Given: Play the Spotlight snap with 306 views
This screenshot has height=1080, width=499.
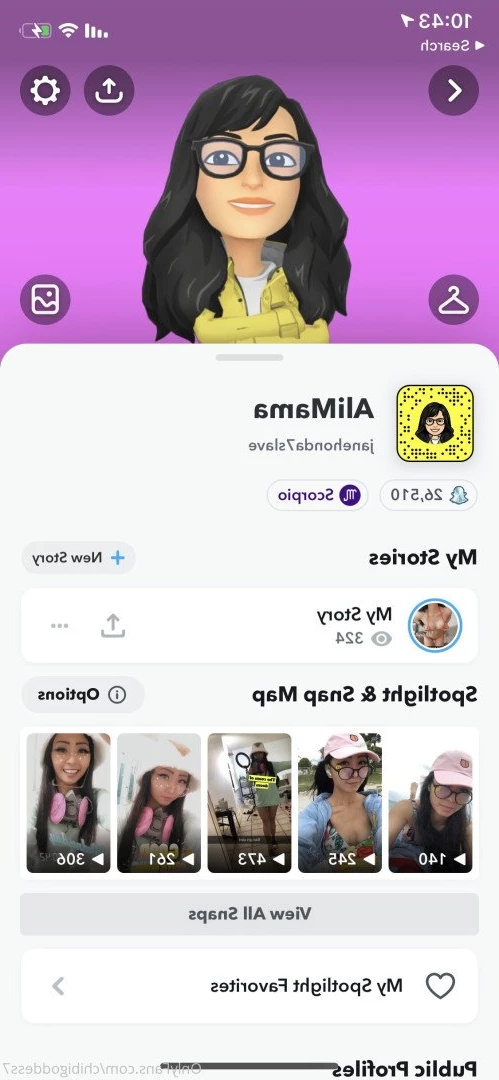Looking at the screenshot, I should (68, 802).
